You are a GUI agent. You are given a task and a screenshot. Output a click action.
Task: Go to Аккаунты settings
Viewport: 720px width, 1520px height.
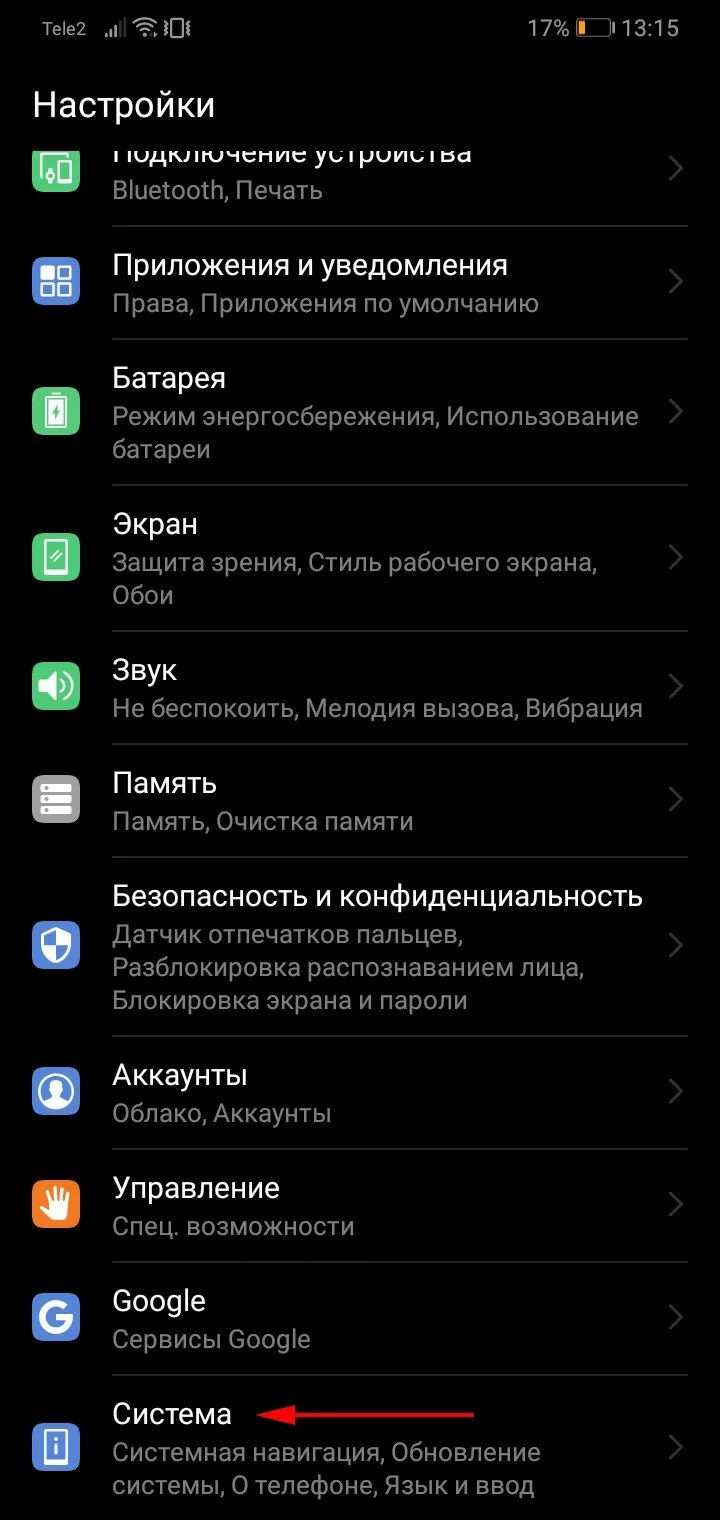point(360,1093)
